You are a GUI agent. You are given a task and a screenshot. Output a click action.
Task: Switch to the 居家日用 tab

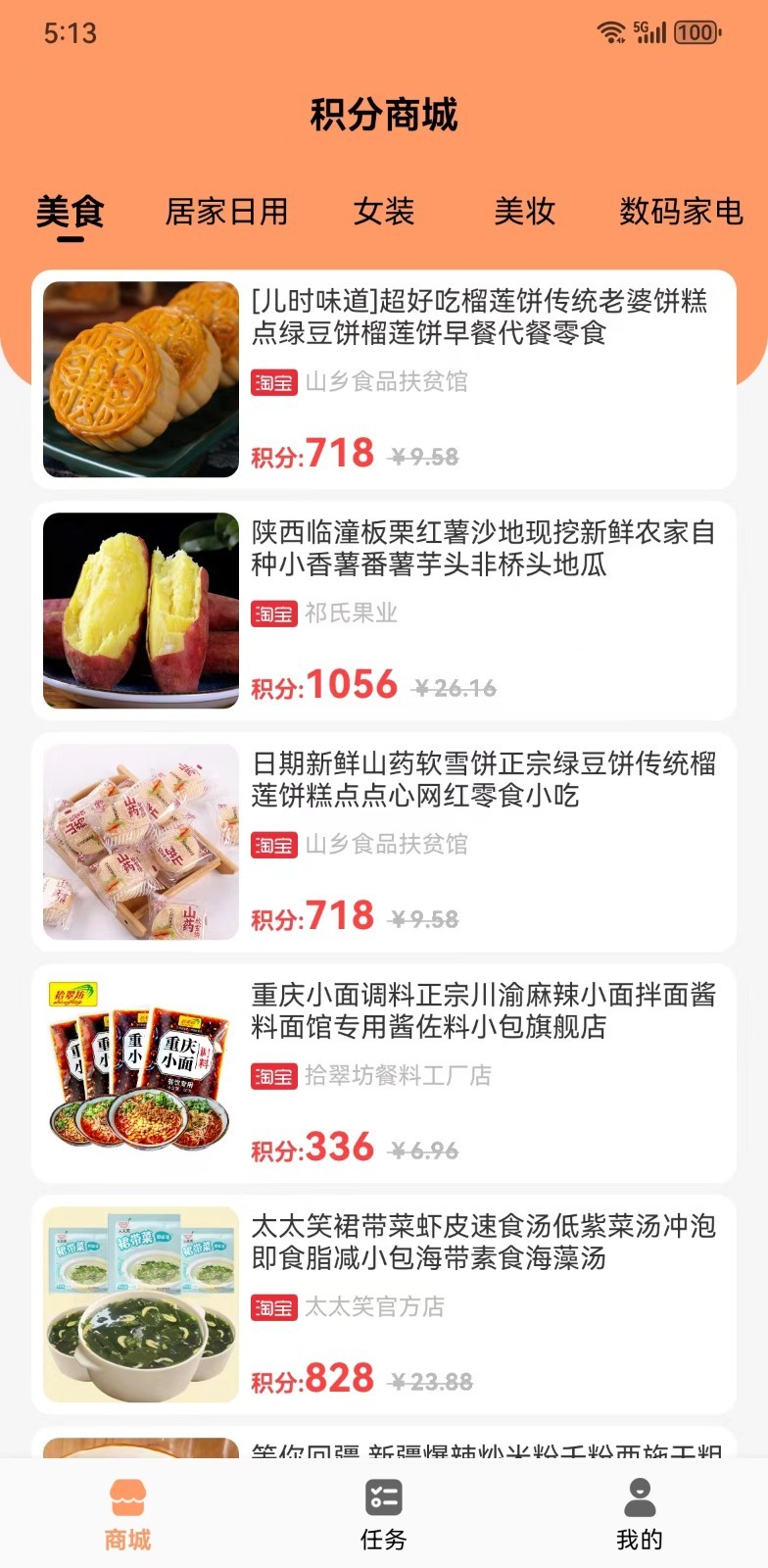point(226,212)
